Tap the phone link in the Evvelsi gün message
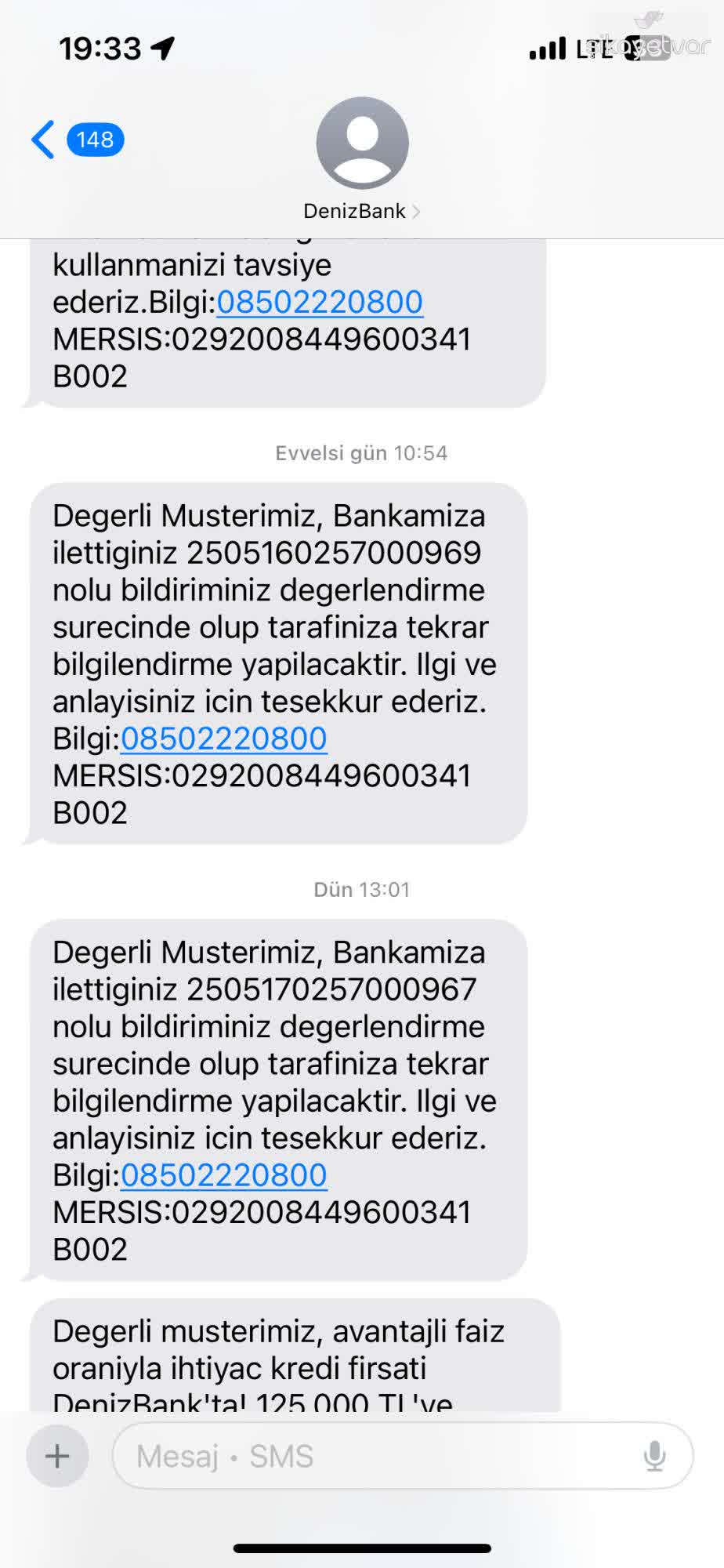Screen dimensions: 724x1568 (223, 738)
